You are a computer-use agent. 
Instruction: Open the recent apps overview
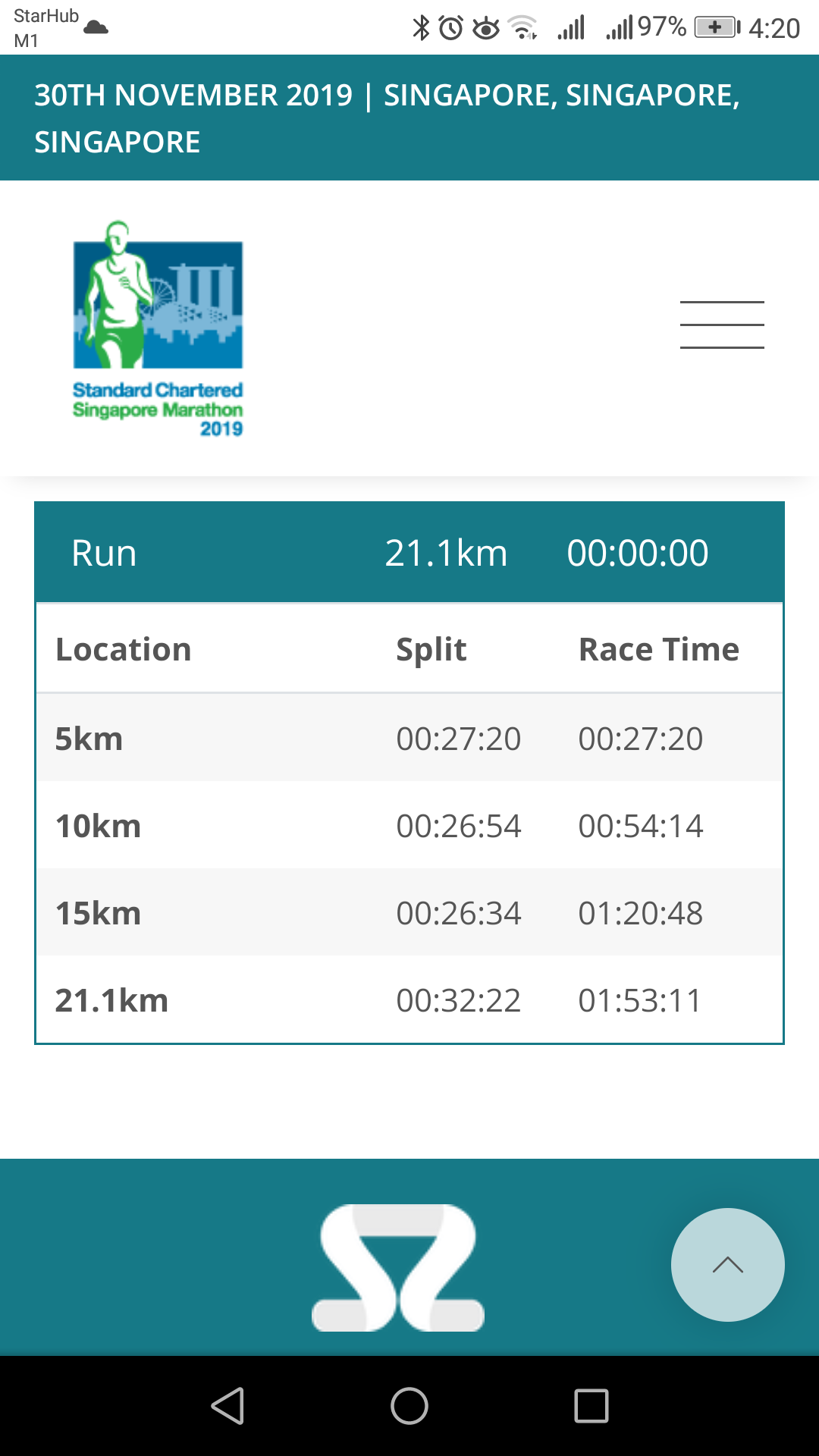point(591,1406)
